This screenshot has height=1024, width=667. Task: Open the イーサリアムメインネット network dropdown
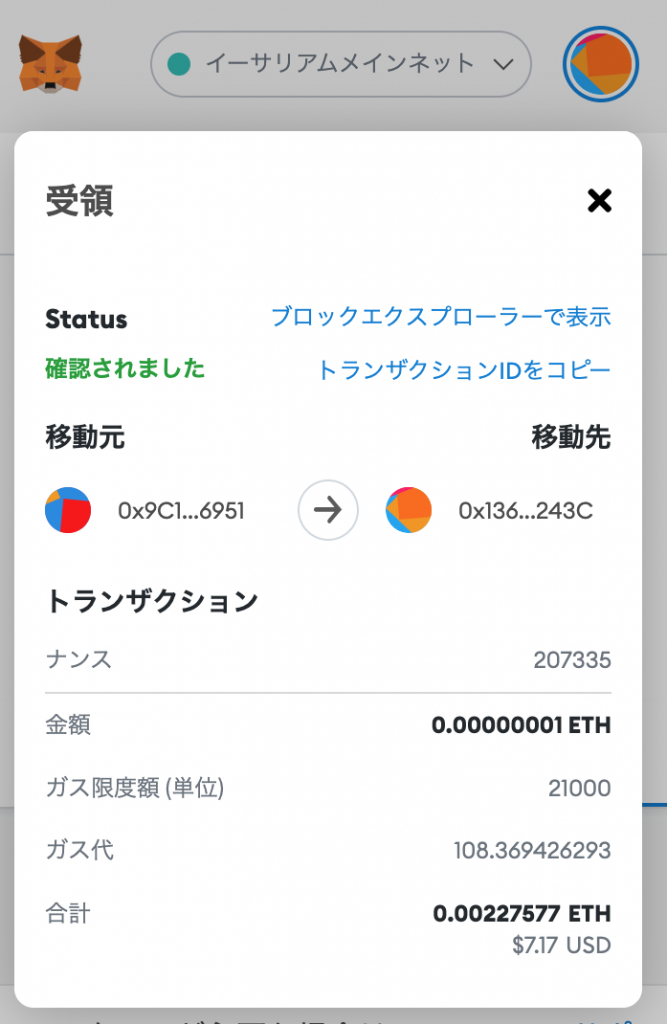[x=340, y=65]
